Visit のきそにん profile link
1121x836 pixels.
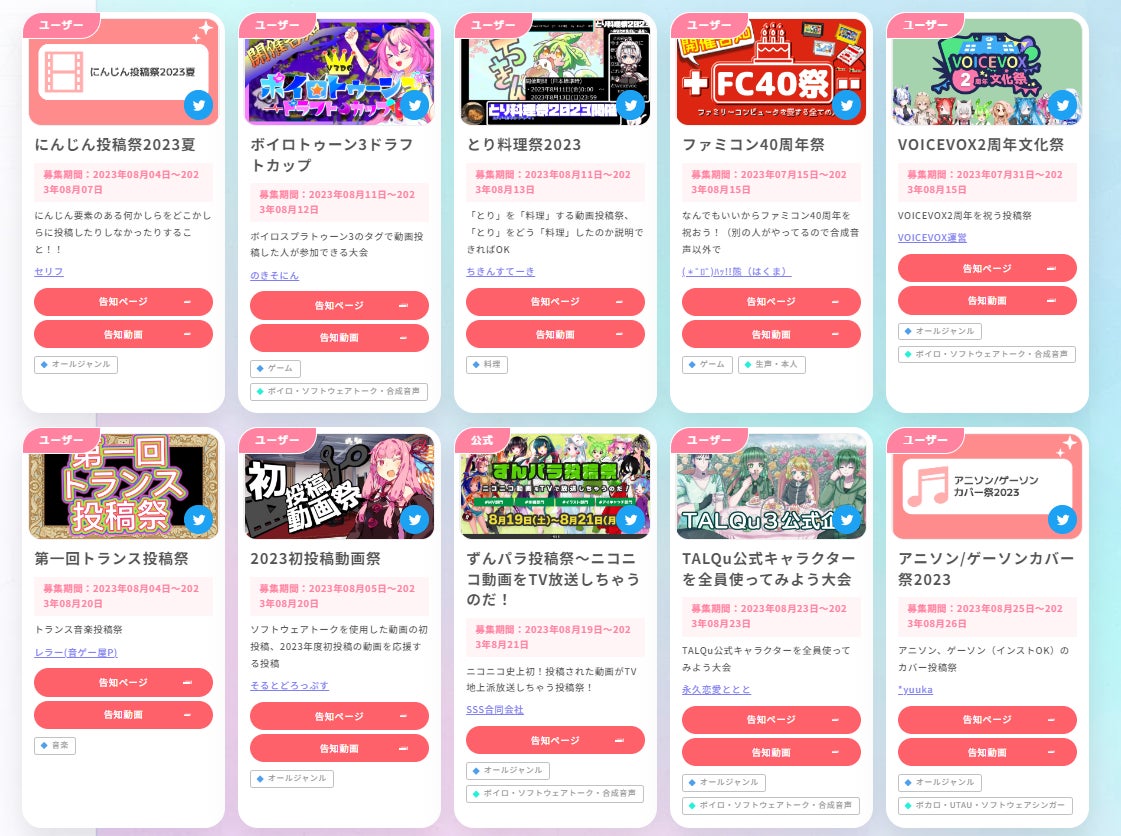[x=274, y=275]
